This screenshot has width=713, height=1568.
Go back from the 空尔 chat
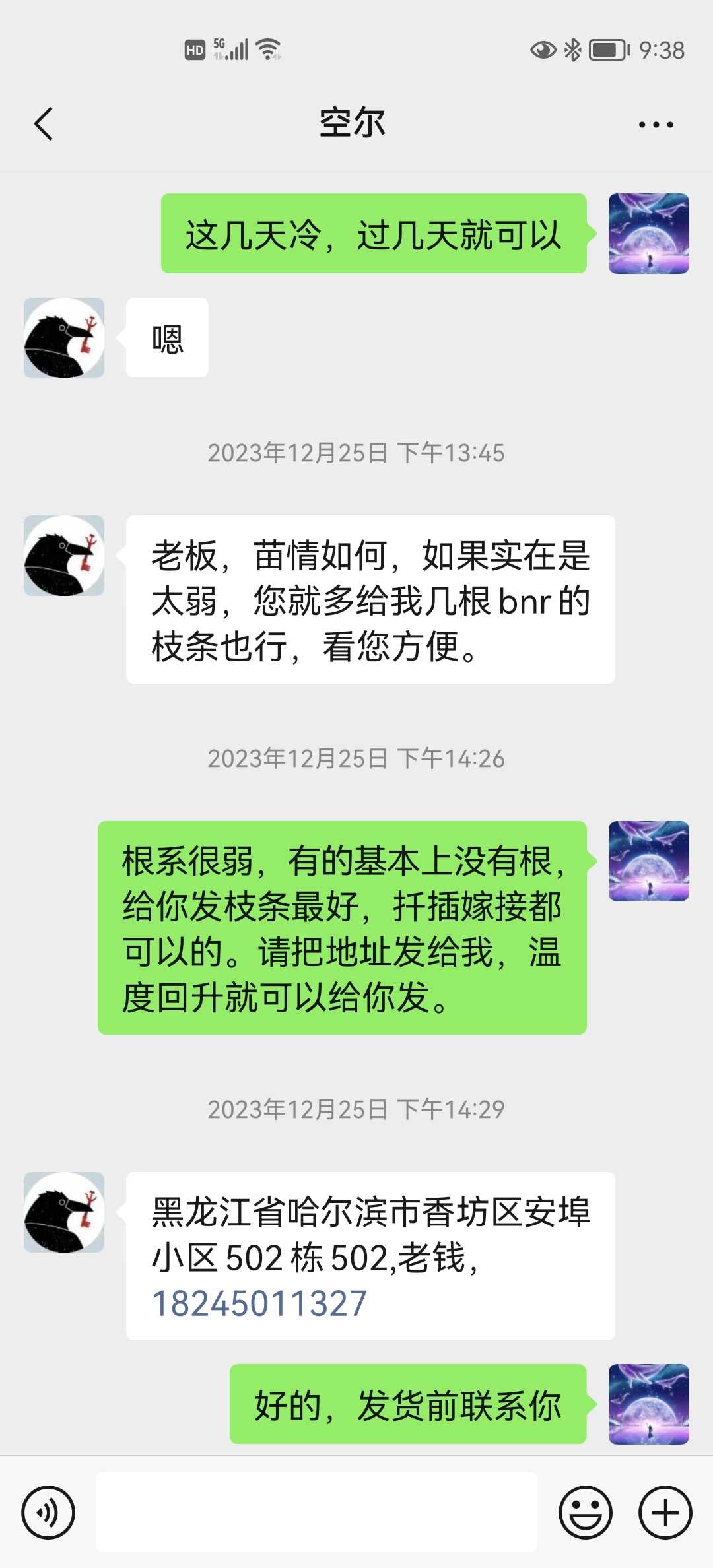(x=44, y=124)
